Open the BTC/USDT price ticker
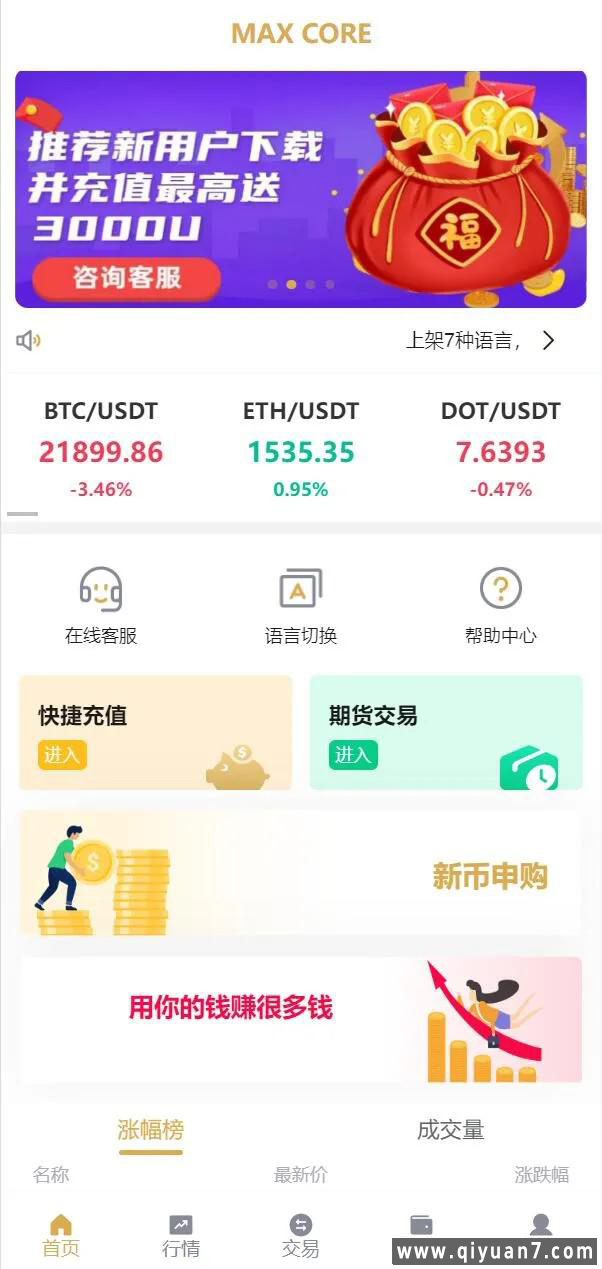This screenshot has height=1269, width=602. pos(101,449)
